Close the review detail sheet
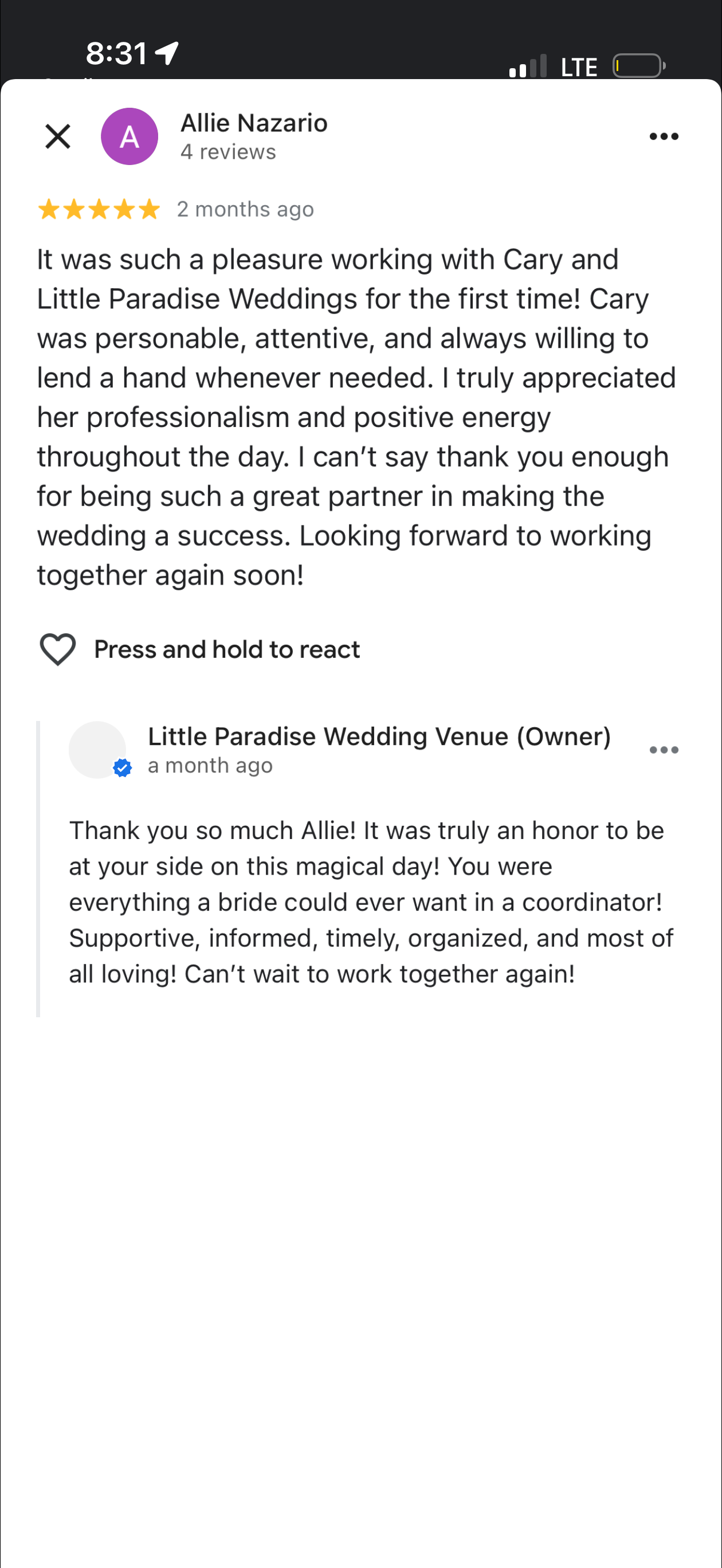The image size is (722, 1568). coord(58,136)
